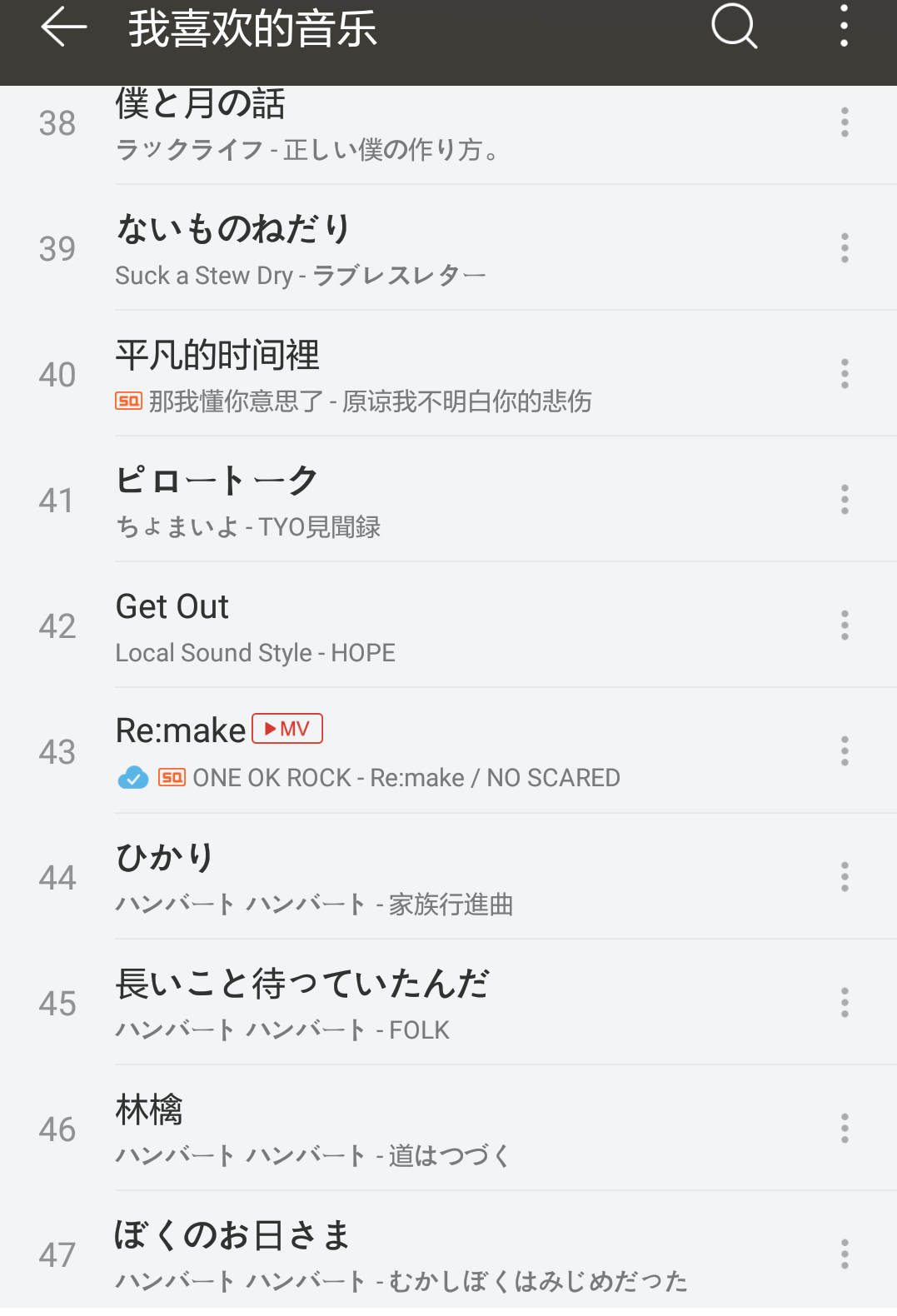Open more options for 平凡的时间裡
897x1316 pixels.
click(x=845, y=374)
